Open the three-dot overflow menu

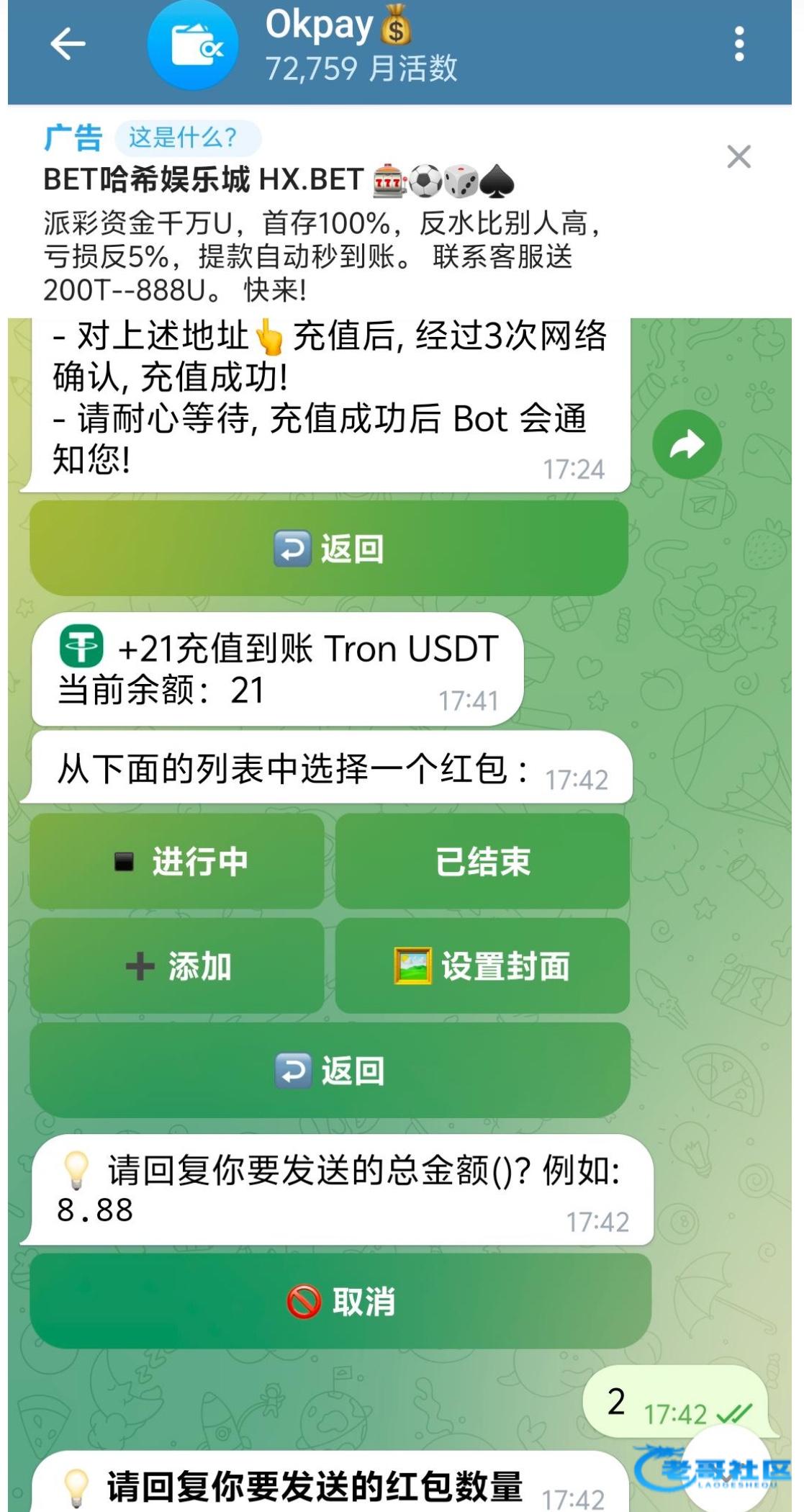738,45
